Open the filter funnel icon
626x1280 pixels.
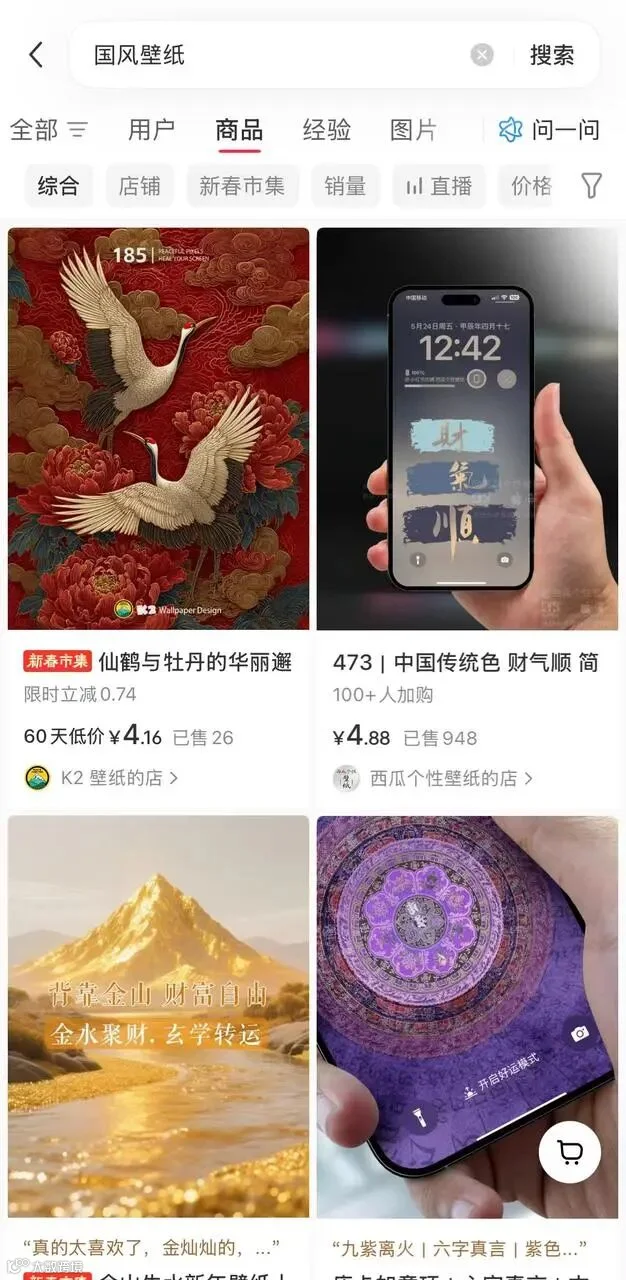[x=592, y=186]
